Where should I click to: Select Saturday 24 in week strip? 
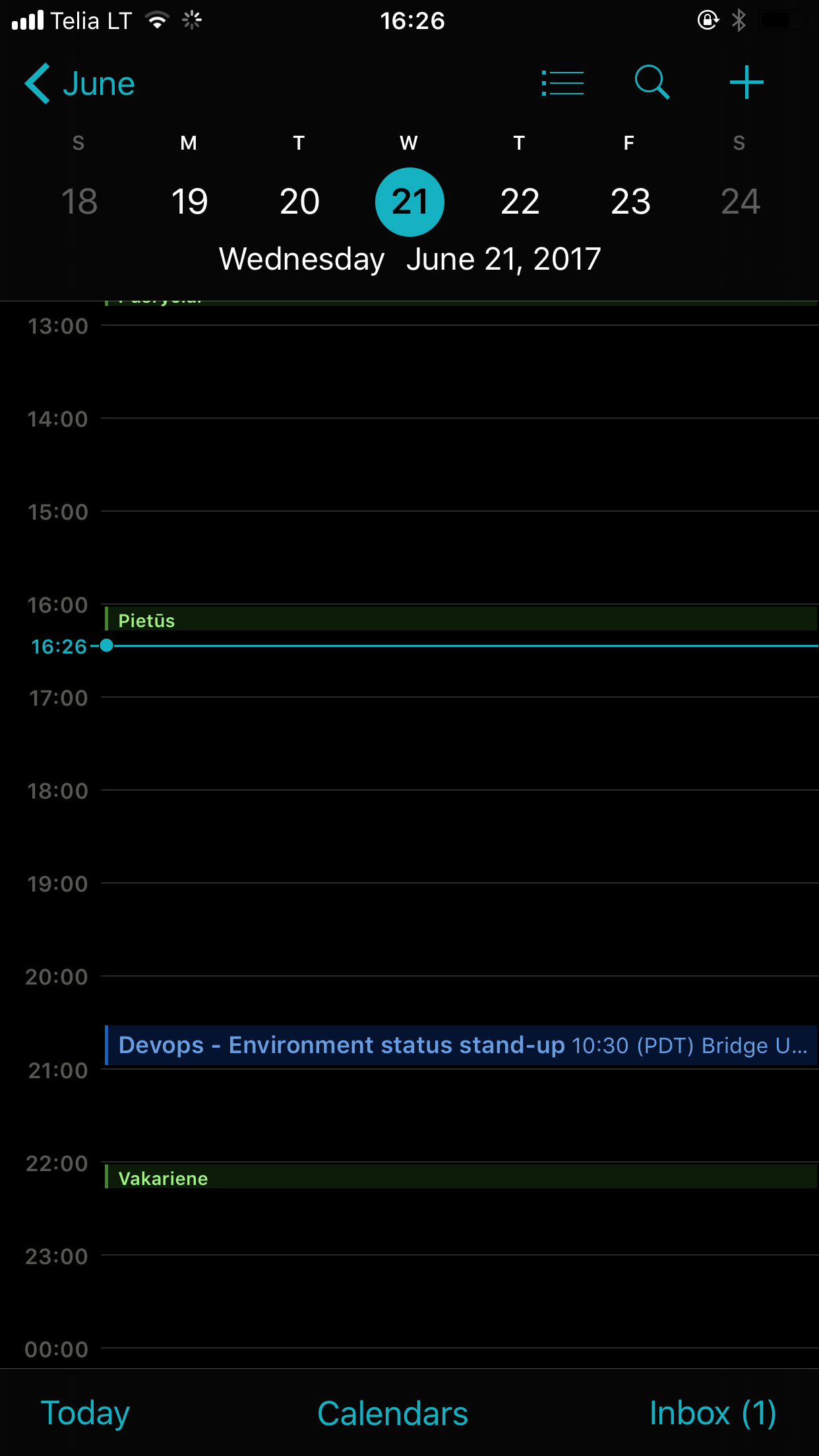[741, 201]
